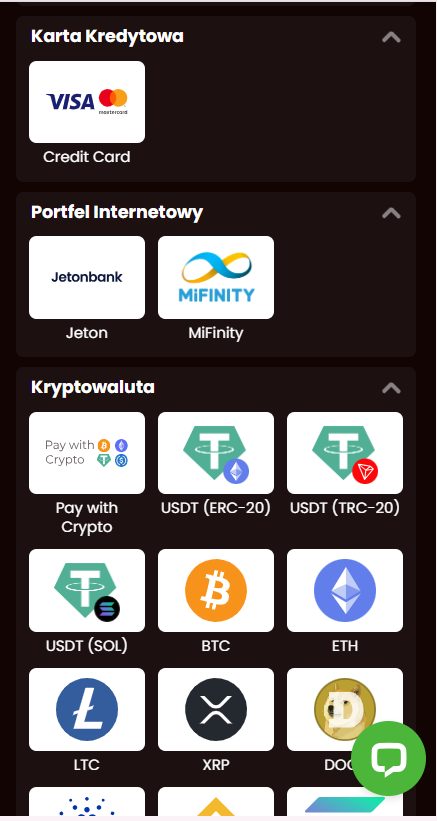Select the XRP payment tile
Screen dimensions: 437x821
pos(216,709)
